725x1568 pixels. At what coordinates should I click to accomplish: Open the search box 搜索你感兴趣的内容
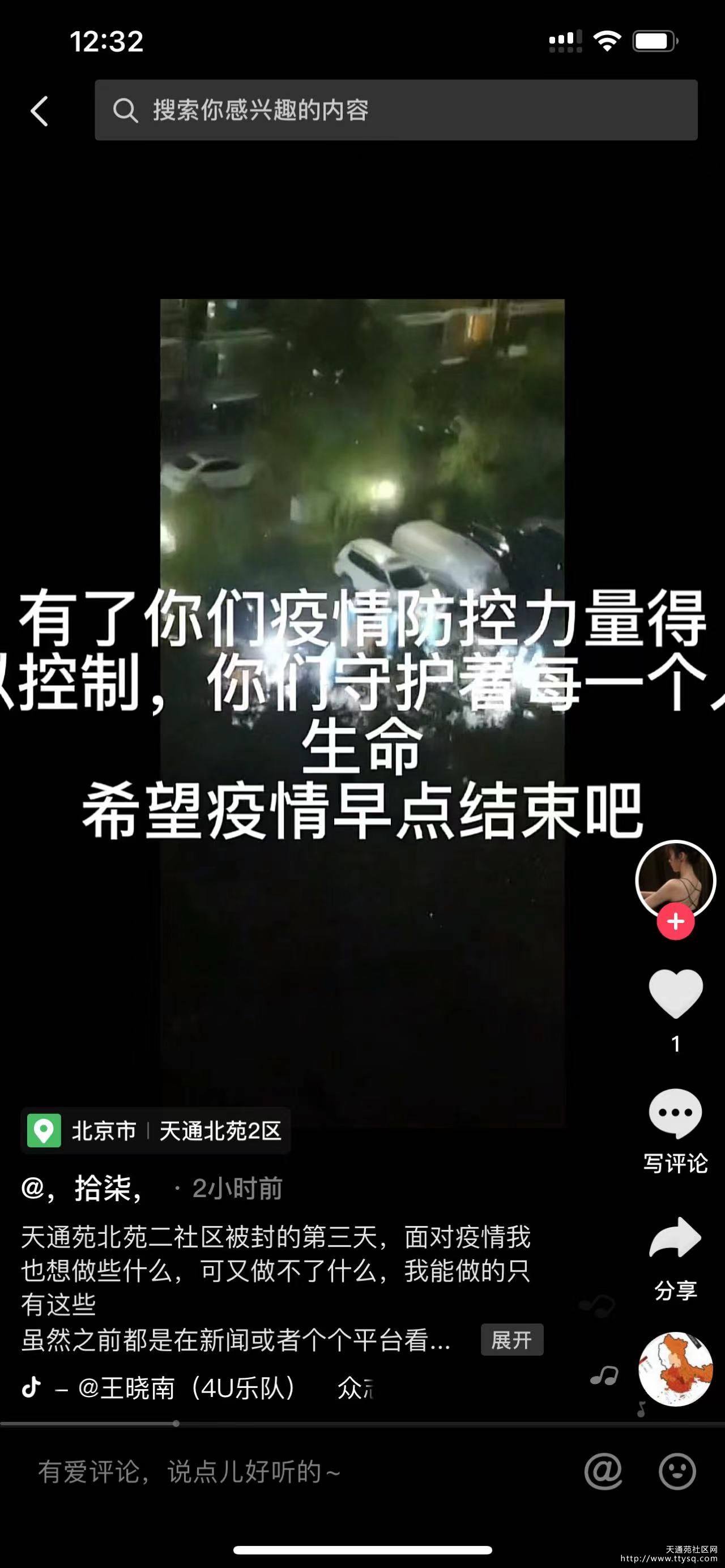pyautogui.click(x=396, y=110)
